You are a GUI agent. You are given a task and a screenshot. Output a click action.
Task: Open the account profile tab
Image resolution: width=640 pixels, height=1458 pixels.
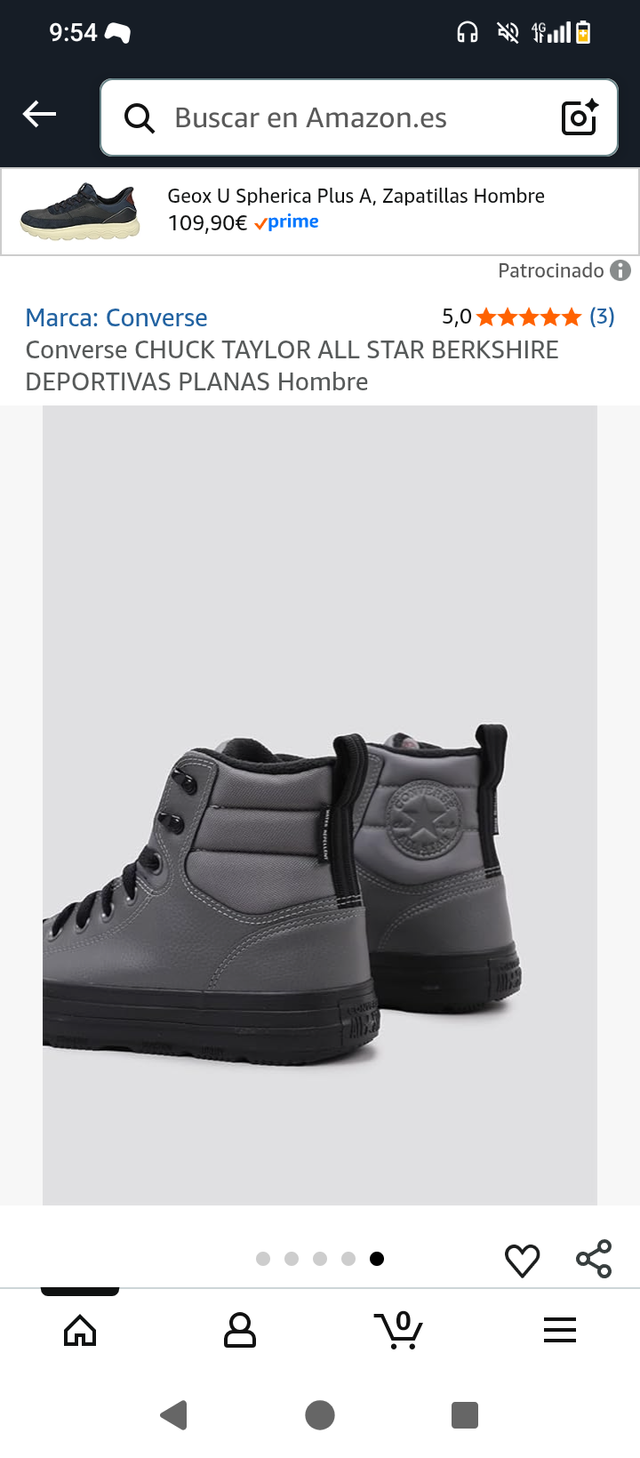(240, 1330)
